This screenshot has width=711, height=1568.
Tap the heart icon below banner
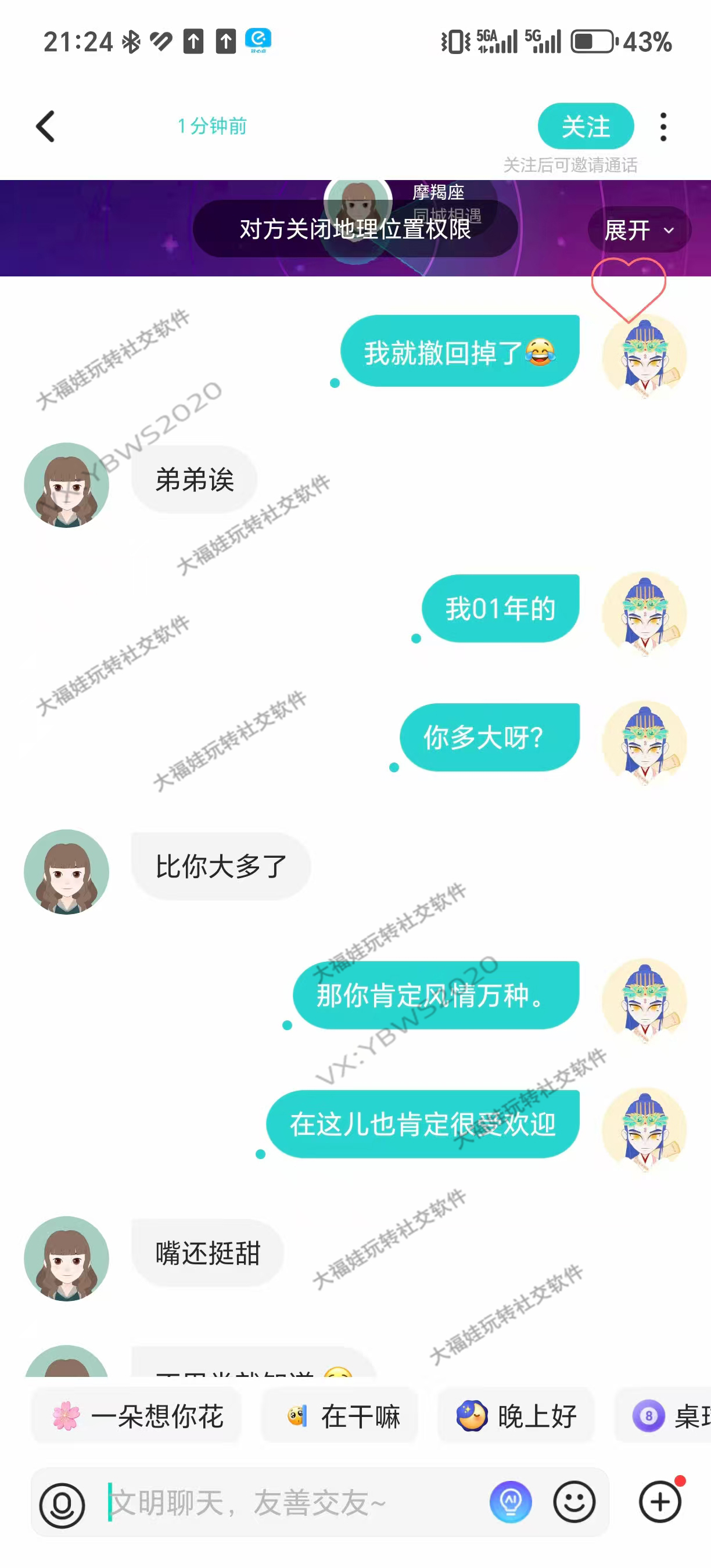[x=628, y=288]
